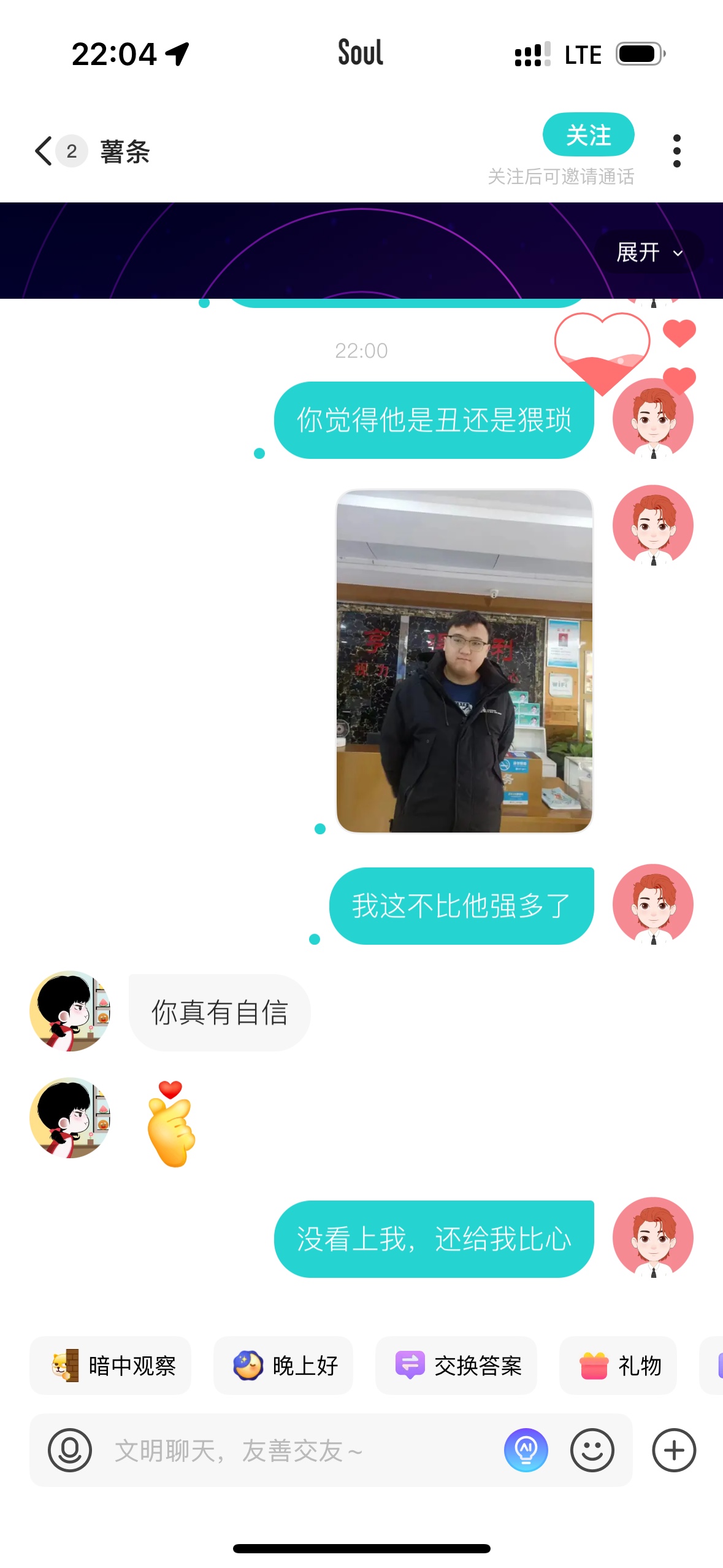
Task: Open the three-dot overflow menu
Action: click(x=676, y=151)
